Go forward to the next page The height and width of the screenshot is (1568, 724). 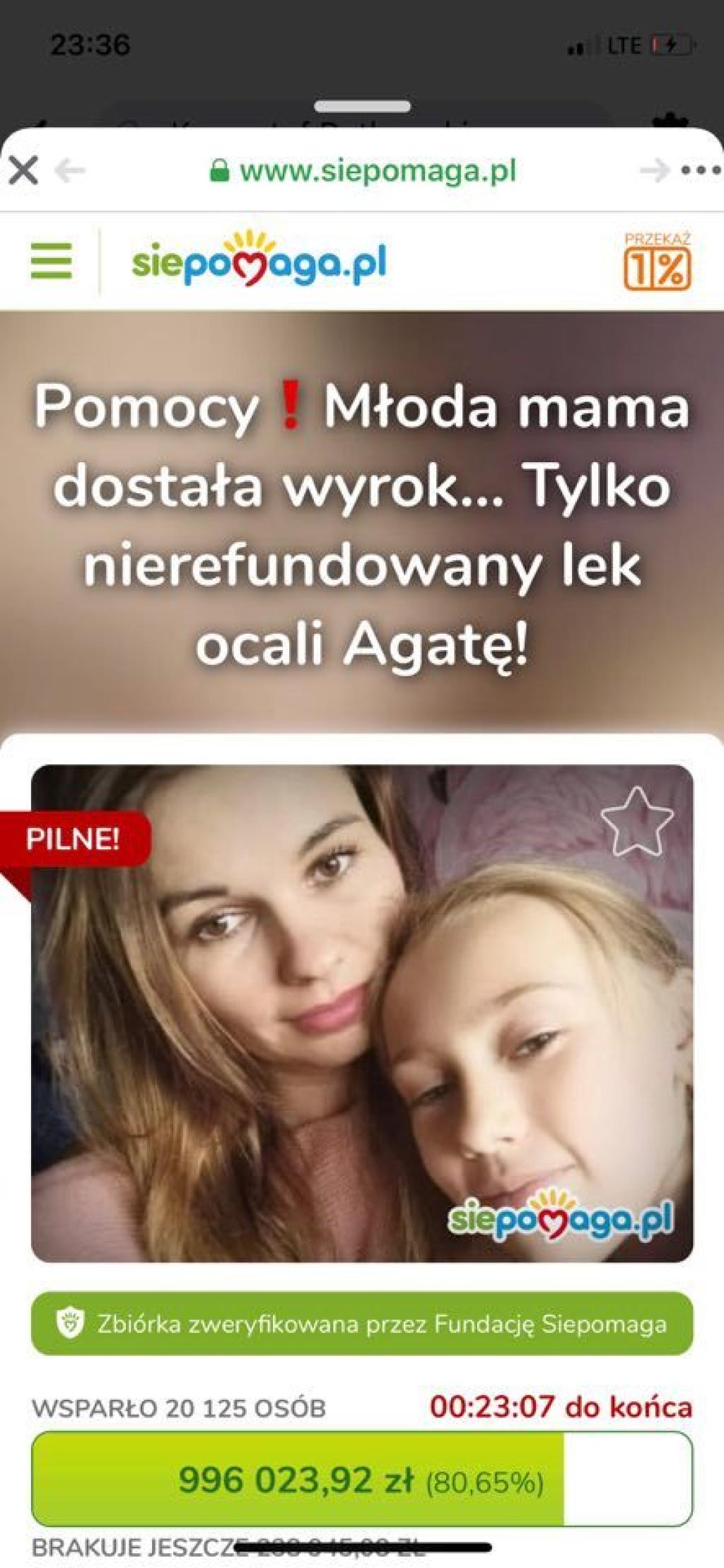(653, 170)
